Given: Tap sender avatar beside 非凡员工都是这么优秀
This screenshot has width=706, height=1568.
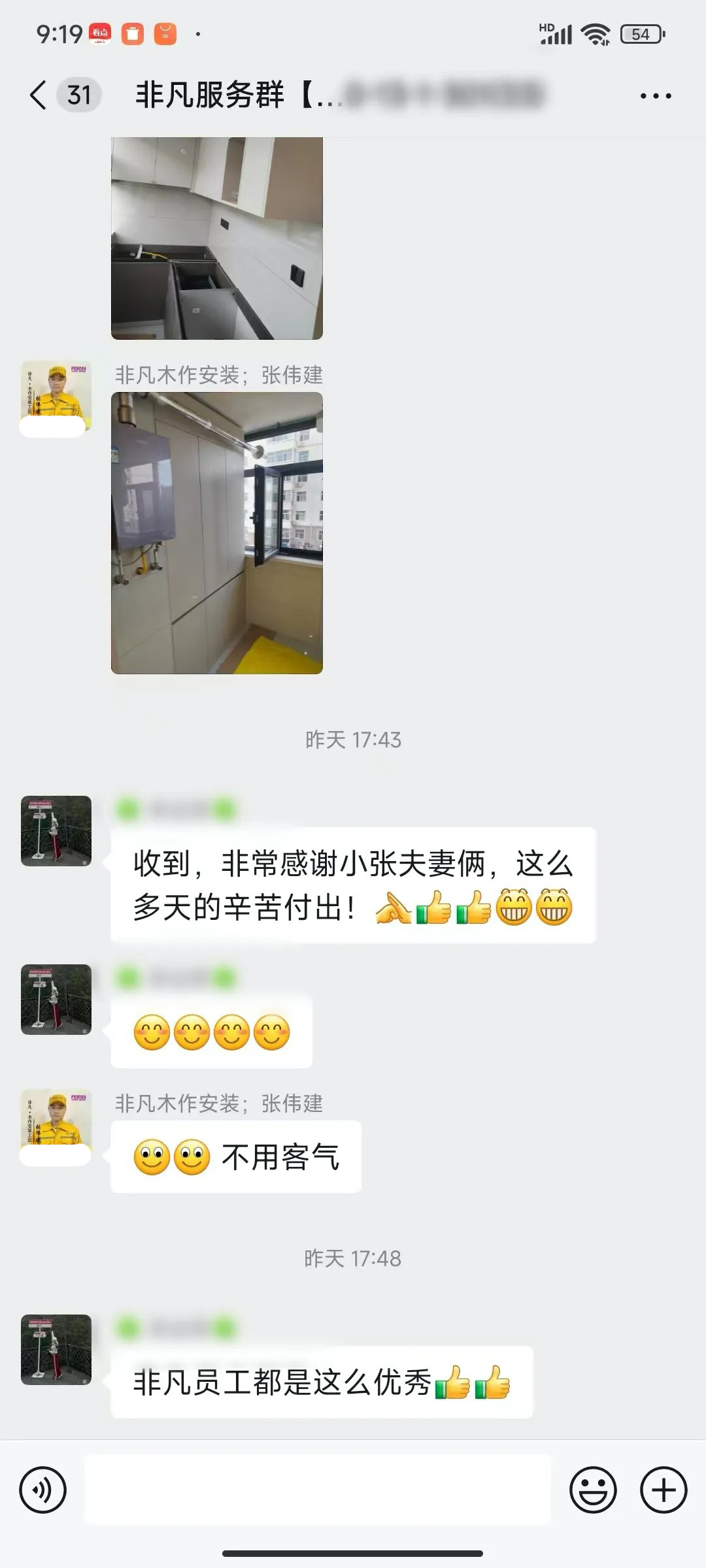Looking at the screenshot, I should 56,1350.
